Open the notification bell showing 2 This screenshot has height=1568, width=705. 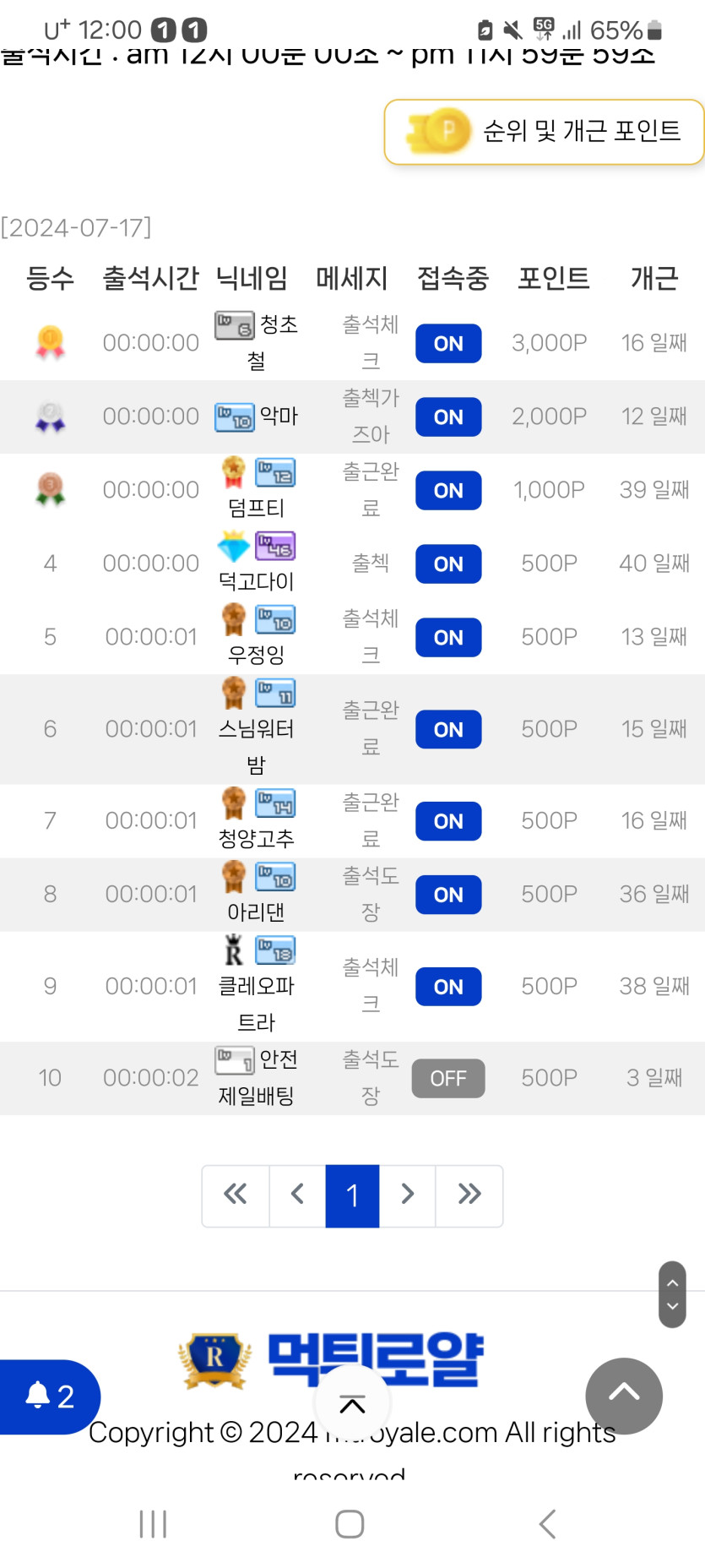point(49,1396)
